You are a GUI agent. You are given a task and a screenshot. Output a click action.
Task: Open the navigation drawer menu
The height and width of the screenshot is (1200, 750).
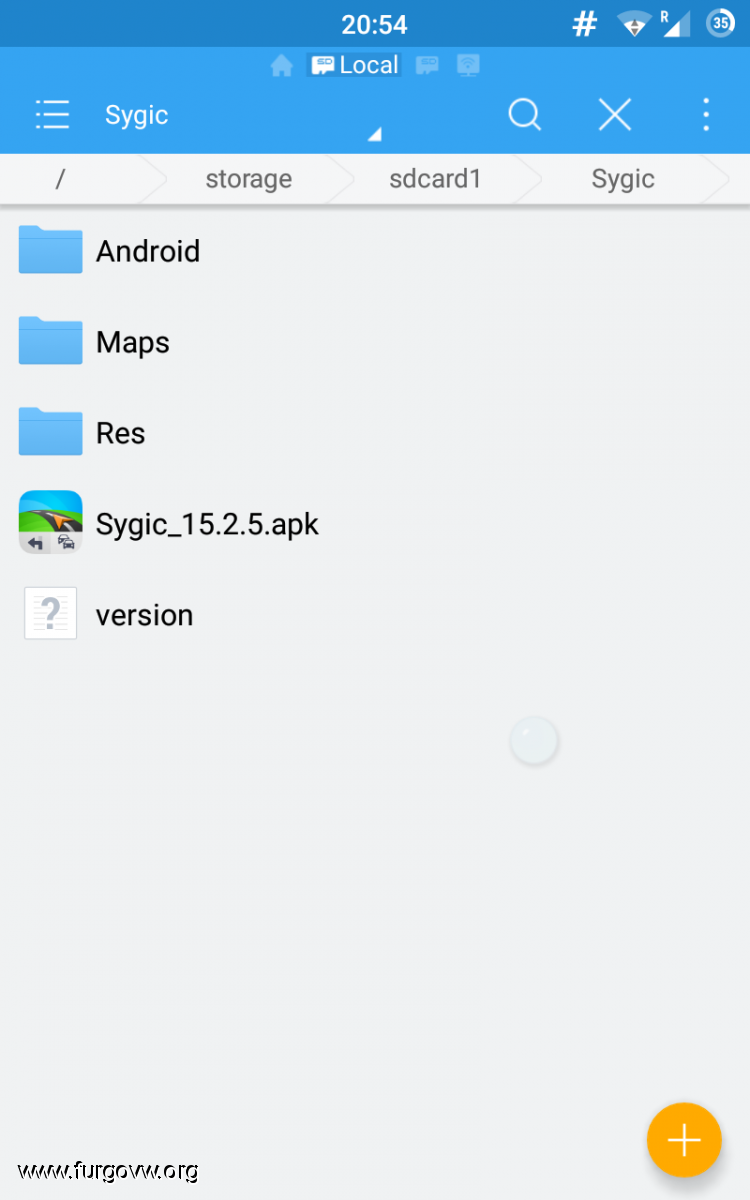pos(52,115)
